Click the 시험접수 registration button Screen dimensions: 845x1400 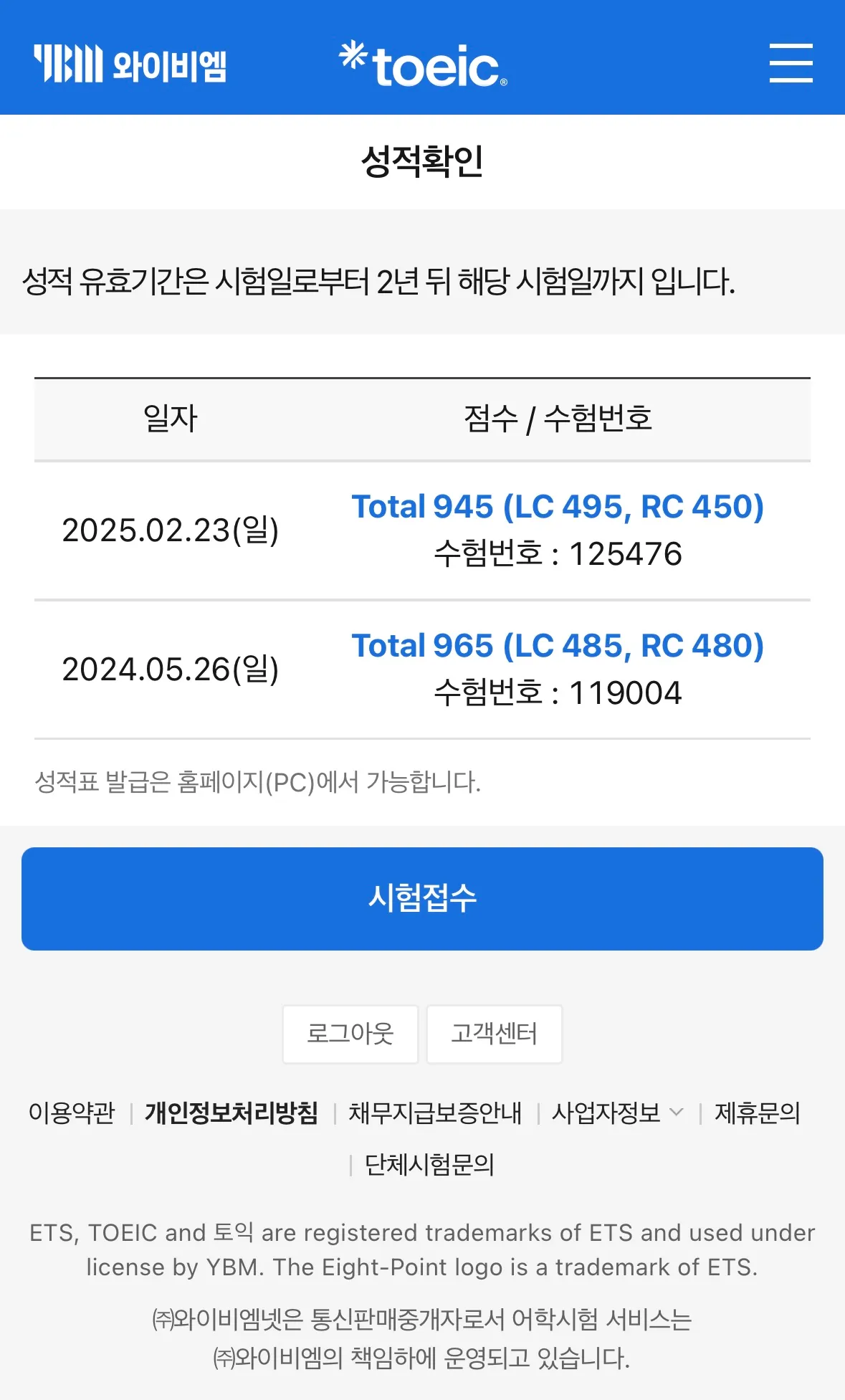(x=422, y=899)
